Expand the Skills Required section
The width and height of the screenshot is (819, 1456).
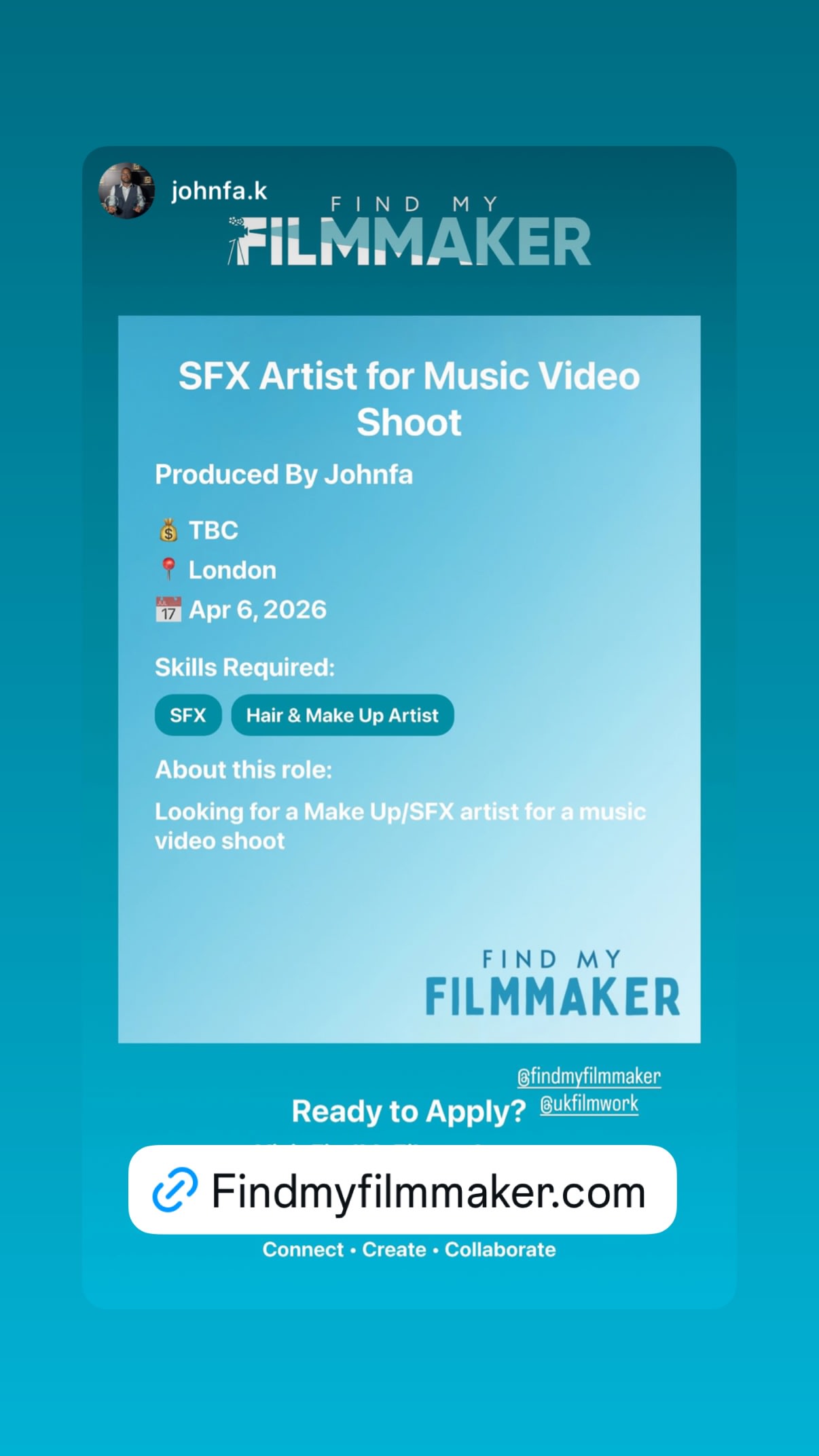[x=246, y=667]
